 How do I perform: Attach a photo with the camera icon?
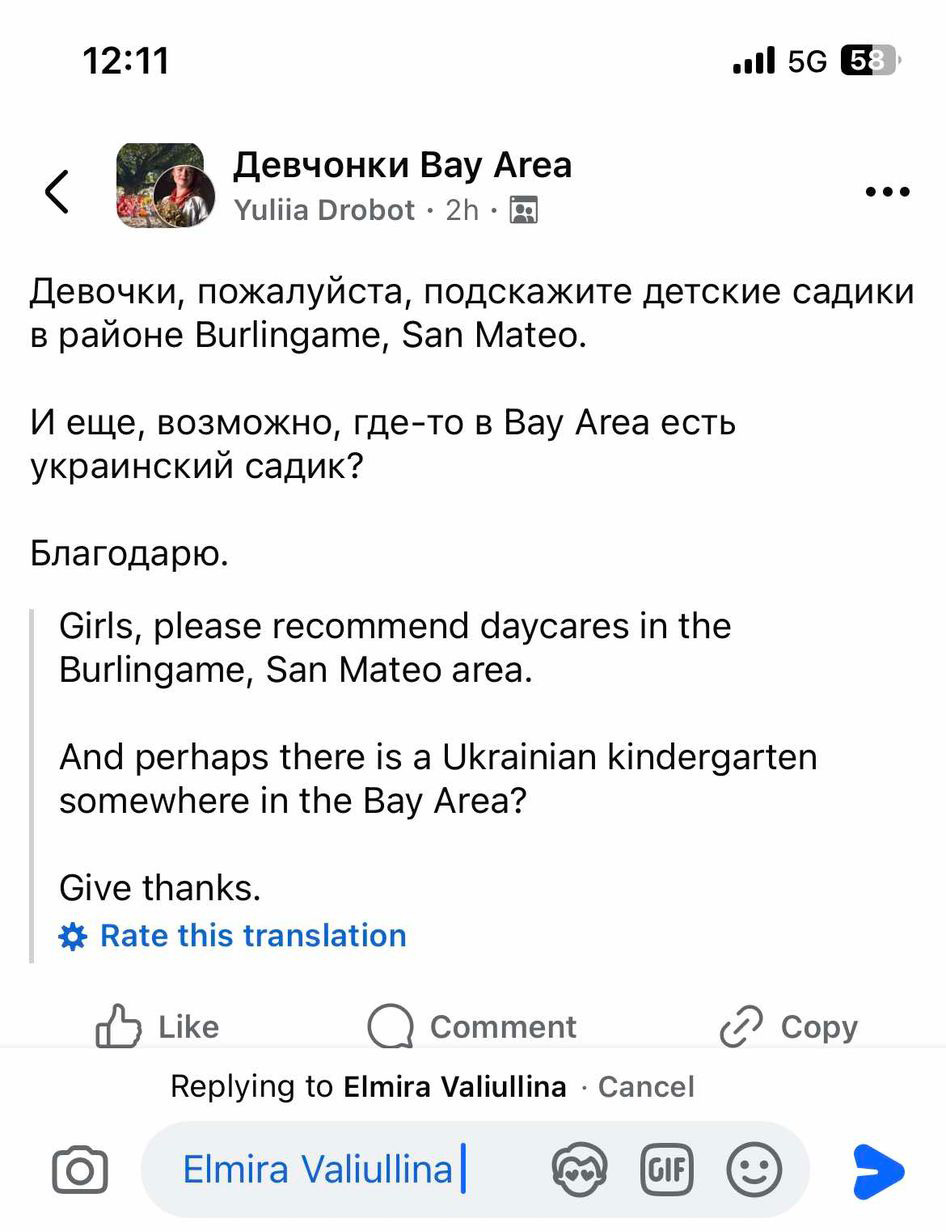click(80, 1170)
